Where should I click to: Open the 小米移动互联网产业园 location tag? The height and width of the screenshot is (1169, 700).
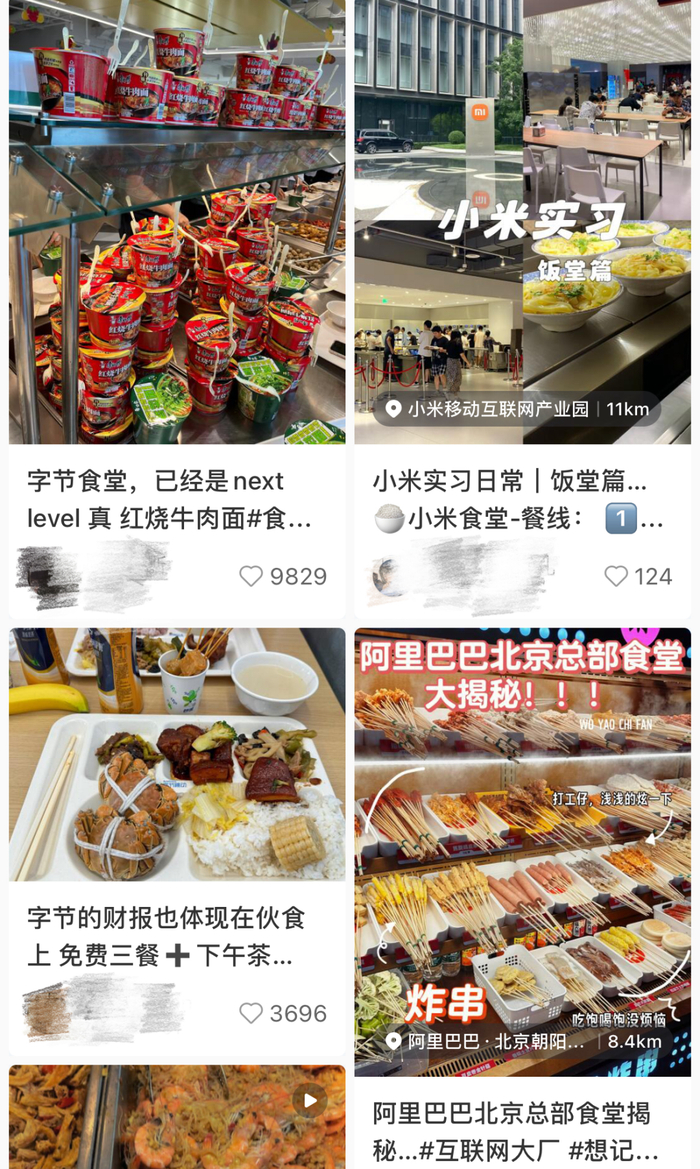point(517,409)
